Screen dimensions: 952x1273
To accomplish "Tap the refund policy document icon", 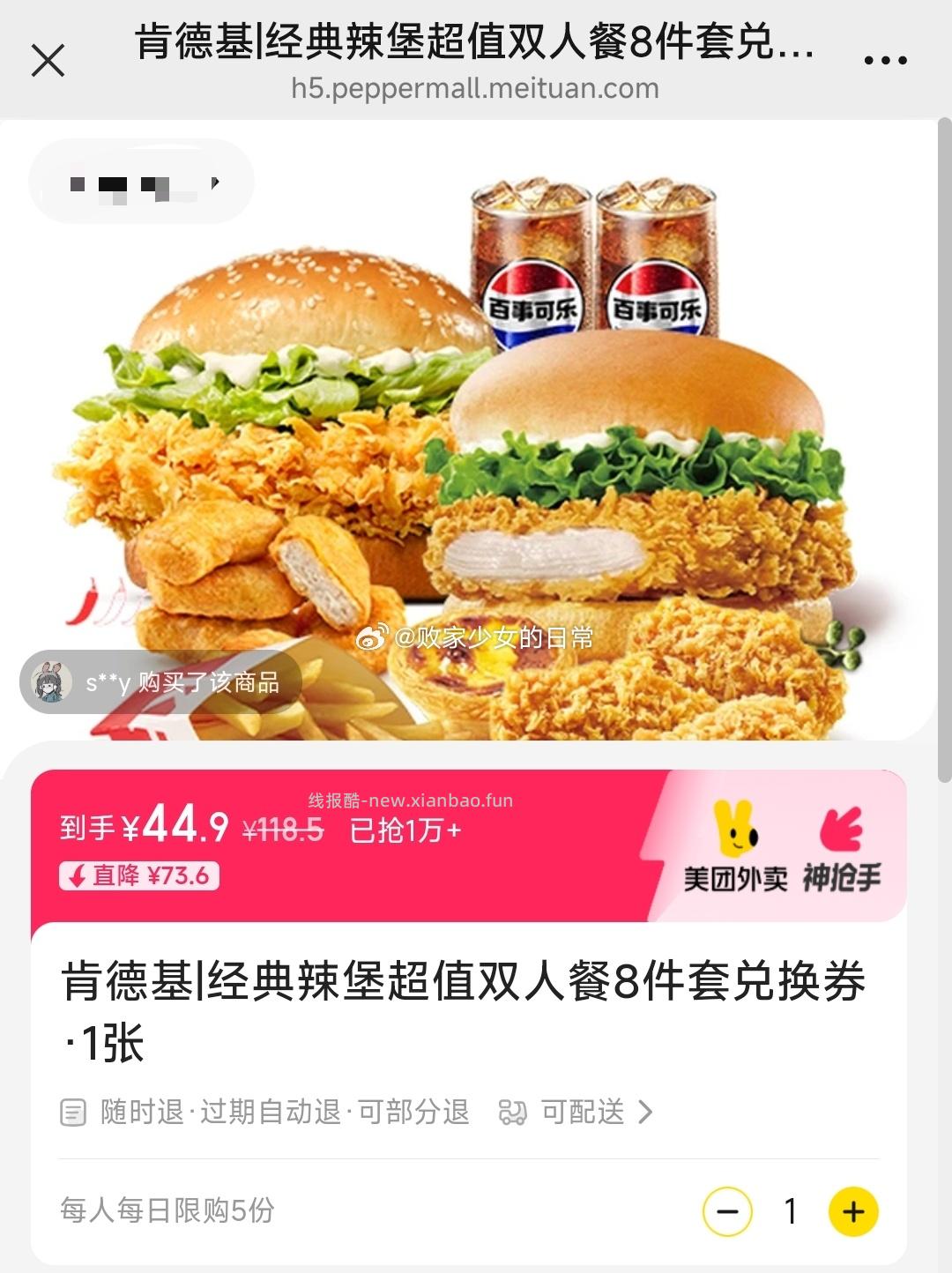I will click(74, 1113).
